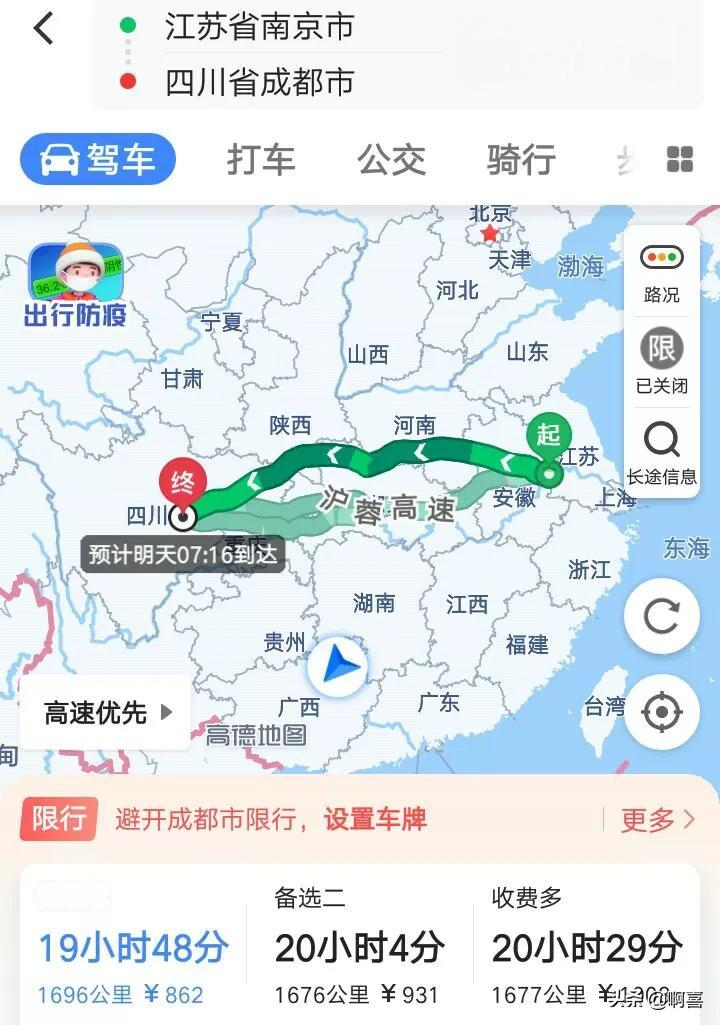This screenshot has width=720, height=1025.
Task: Switch to the 公交 transit tab
Action: 391,160
